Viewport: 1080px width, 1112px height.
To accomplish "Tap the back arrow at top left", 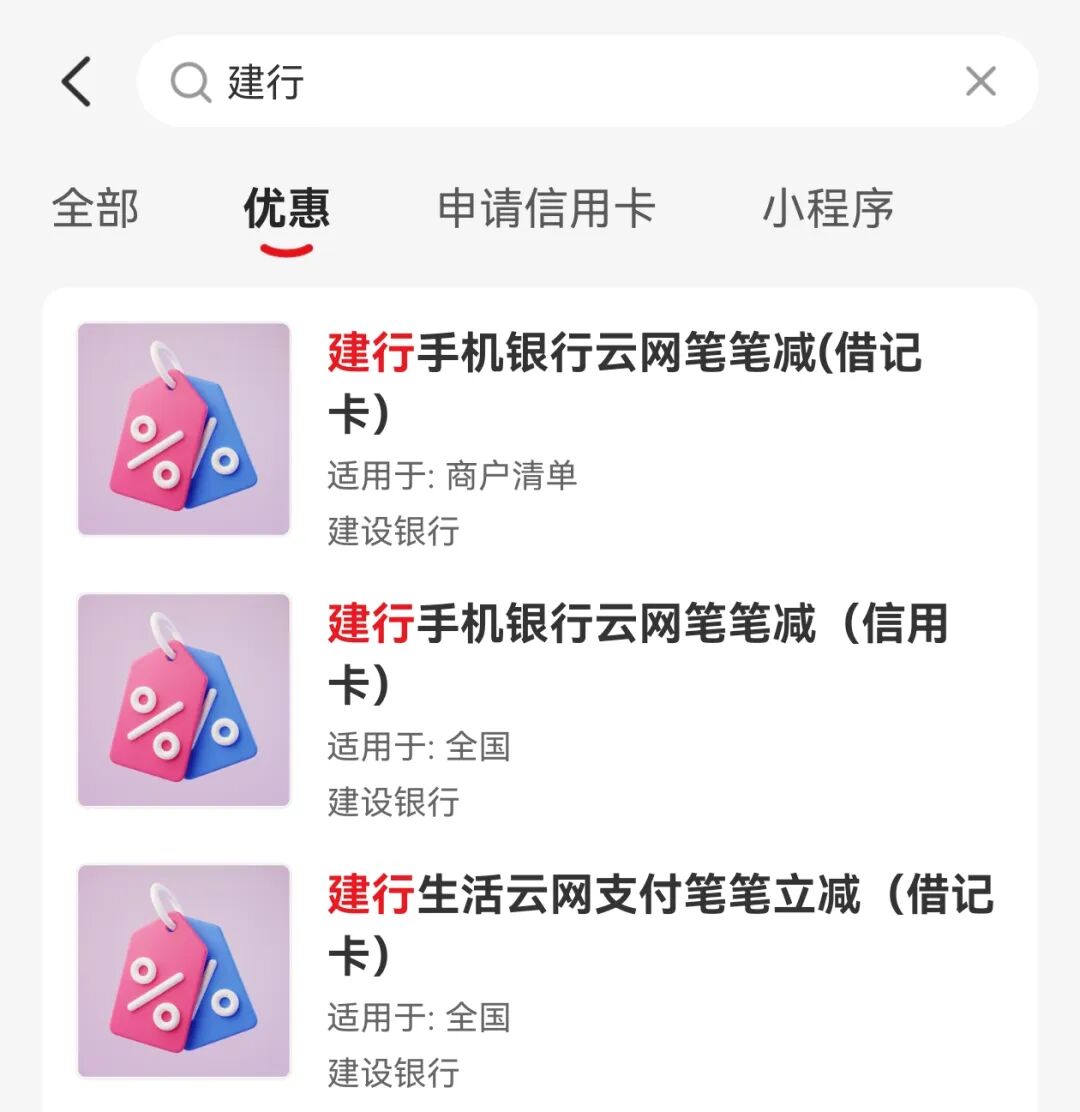I will pyautogui.click(x=78, y=82).
